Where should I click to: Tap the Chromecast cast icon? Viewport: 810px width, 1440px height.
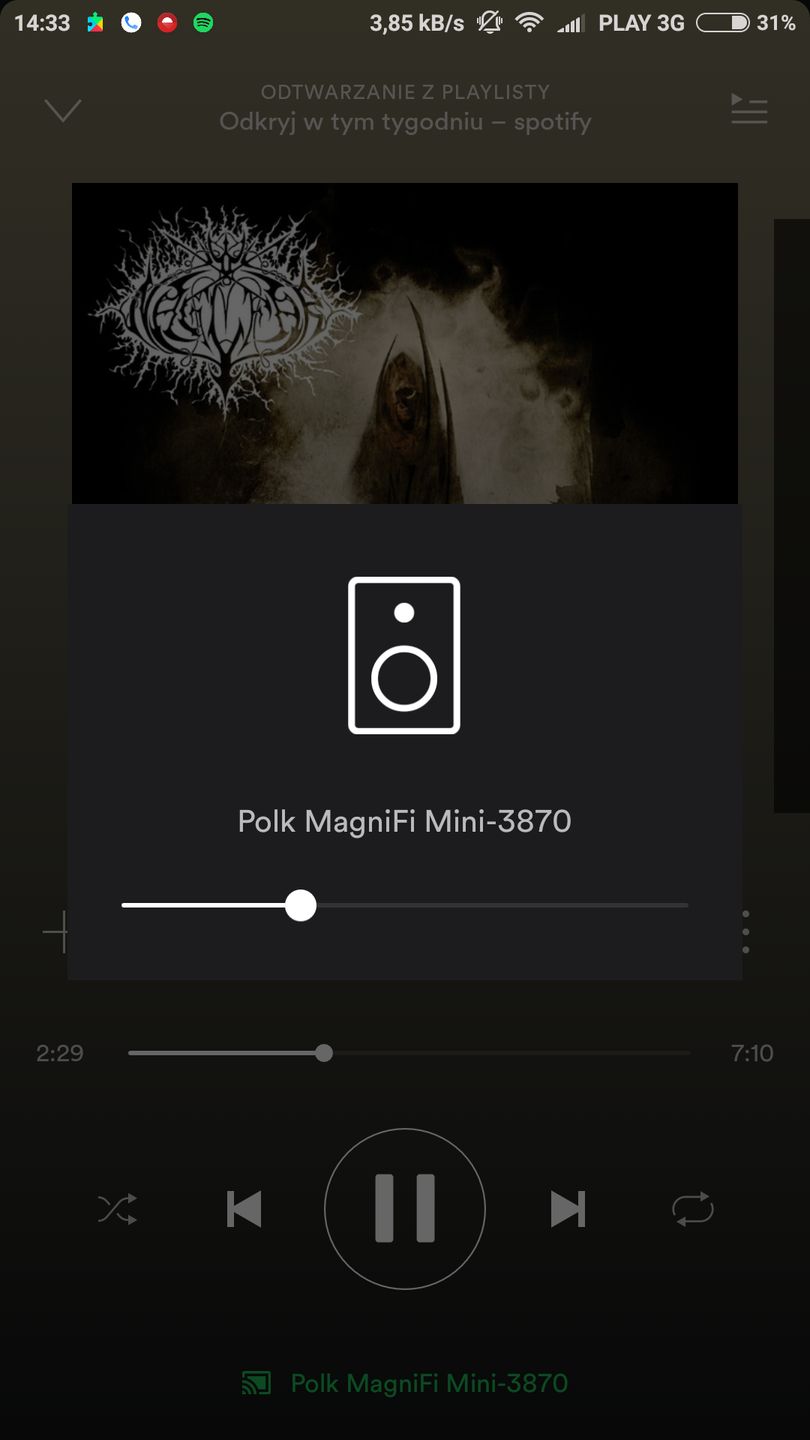tap(258, 1384)
